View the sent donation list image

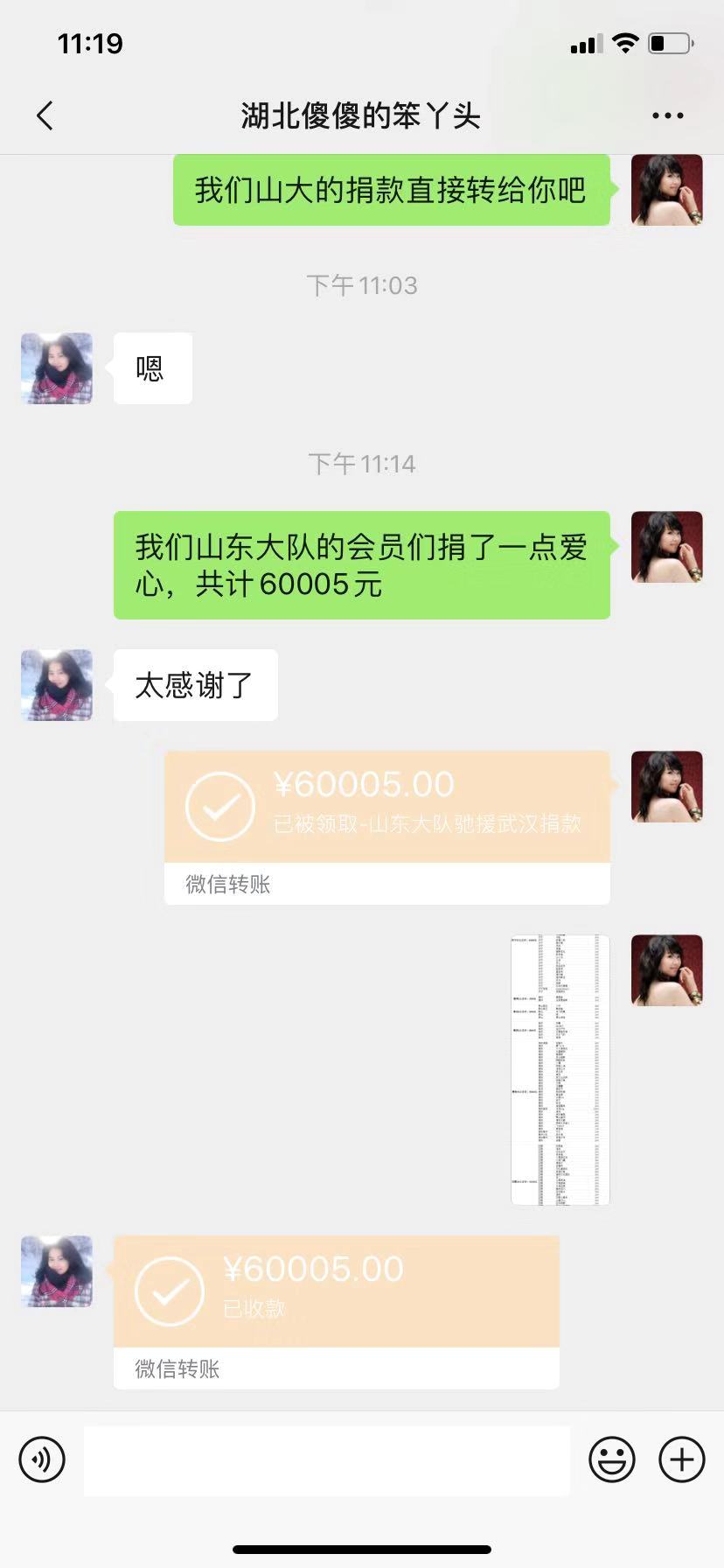[560, 1069]
